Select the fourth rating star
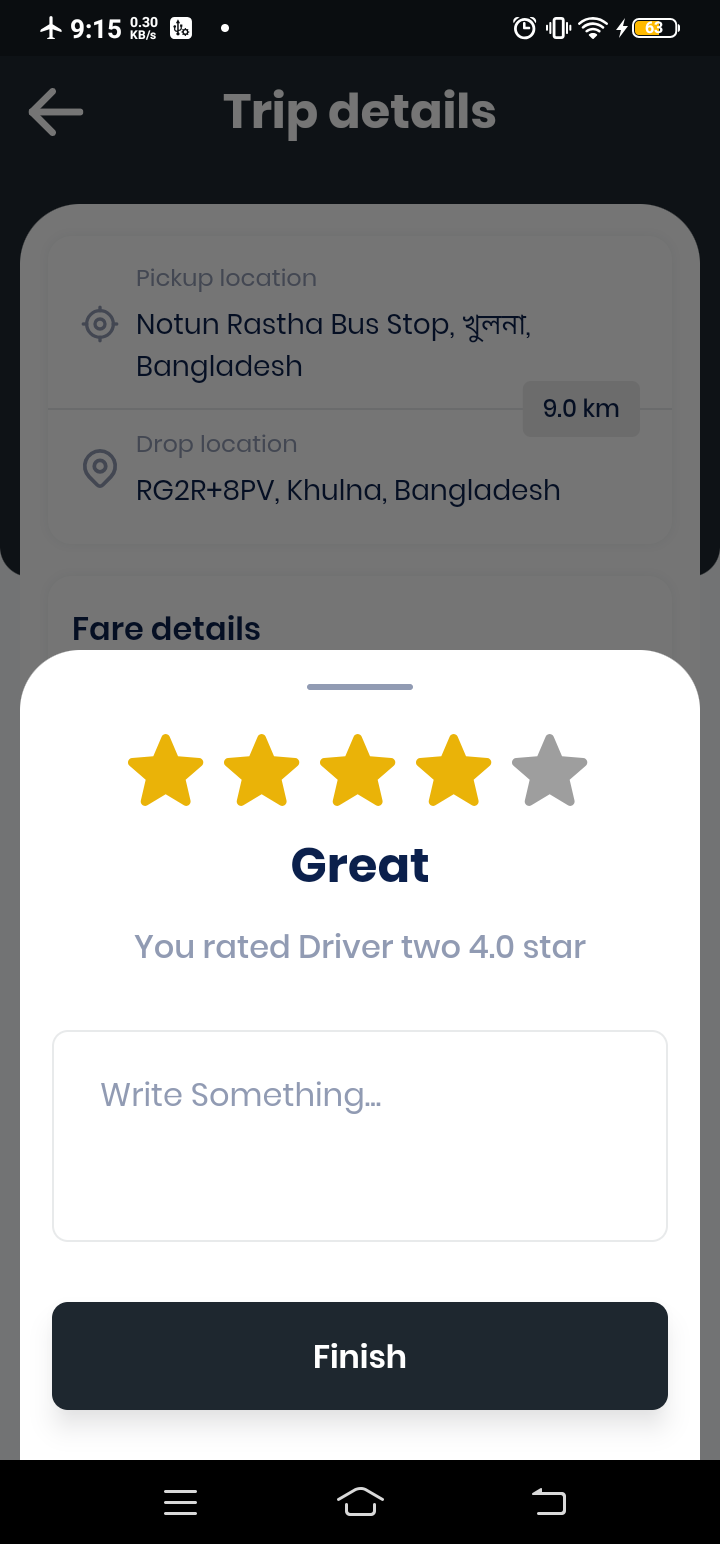The height and width of the screenshot is (1544, 720). [x=454, y=770]
